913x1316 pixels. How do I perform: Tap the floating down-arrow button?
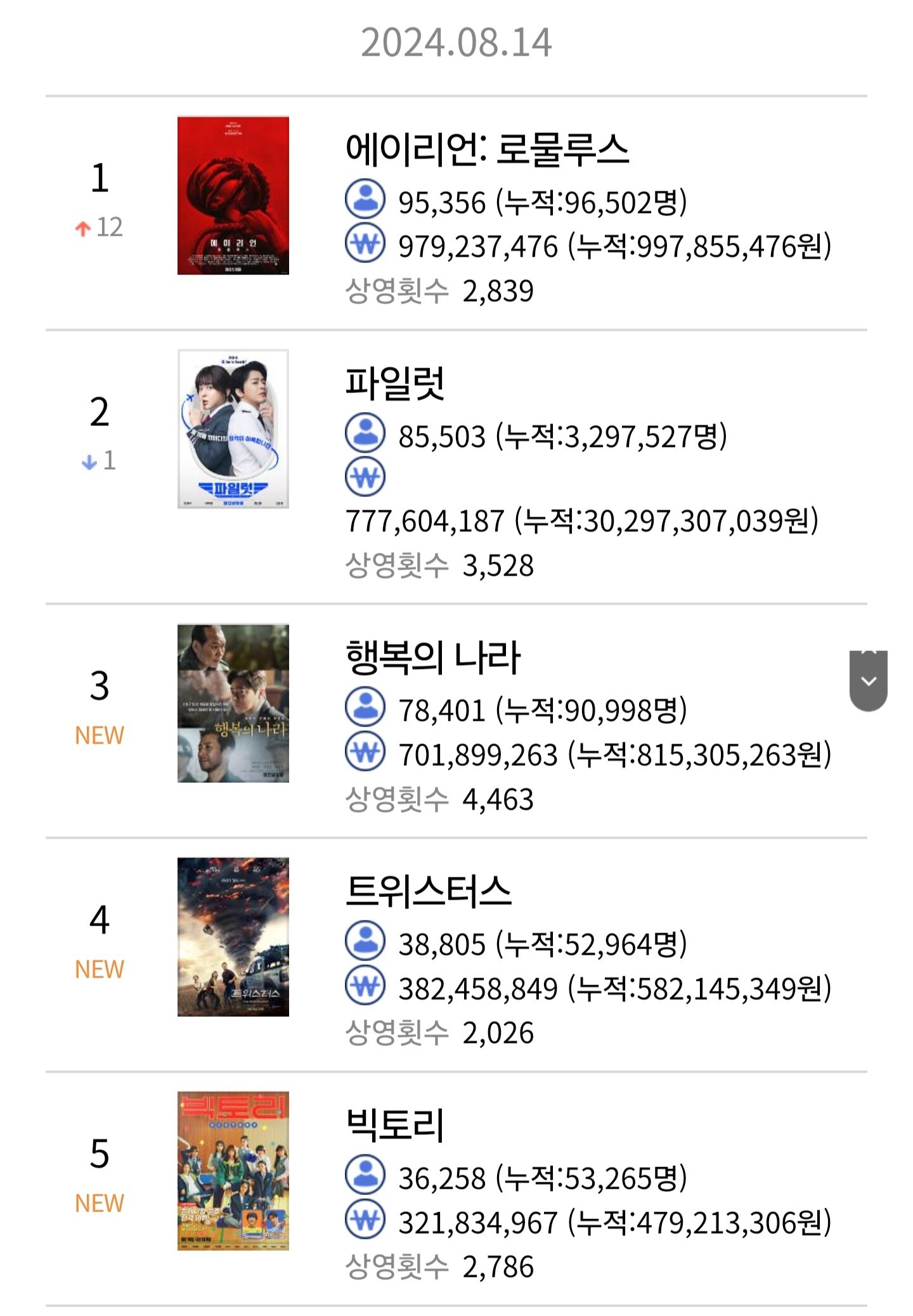click(x=868, y=681)
